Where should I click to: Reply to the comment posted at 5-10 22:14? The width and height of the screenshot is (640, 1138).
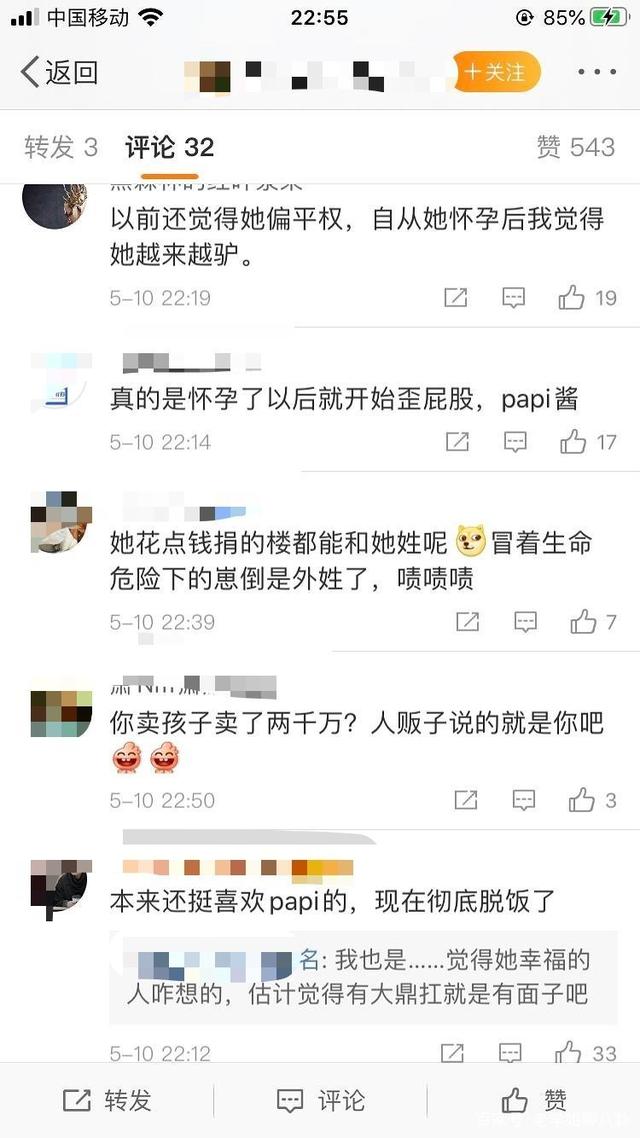515,441
